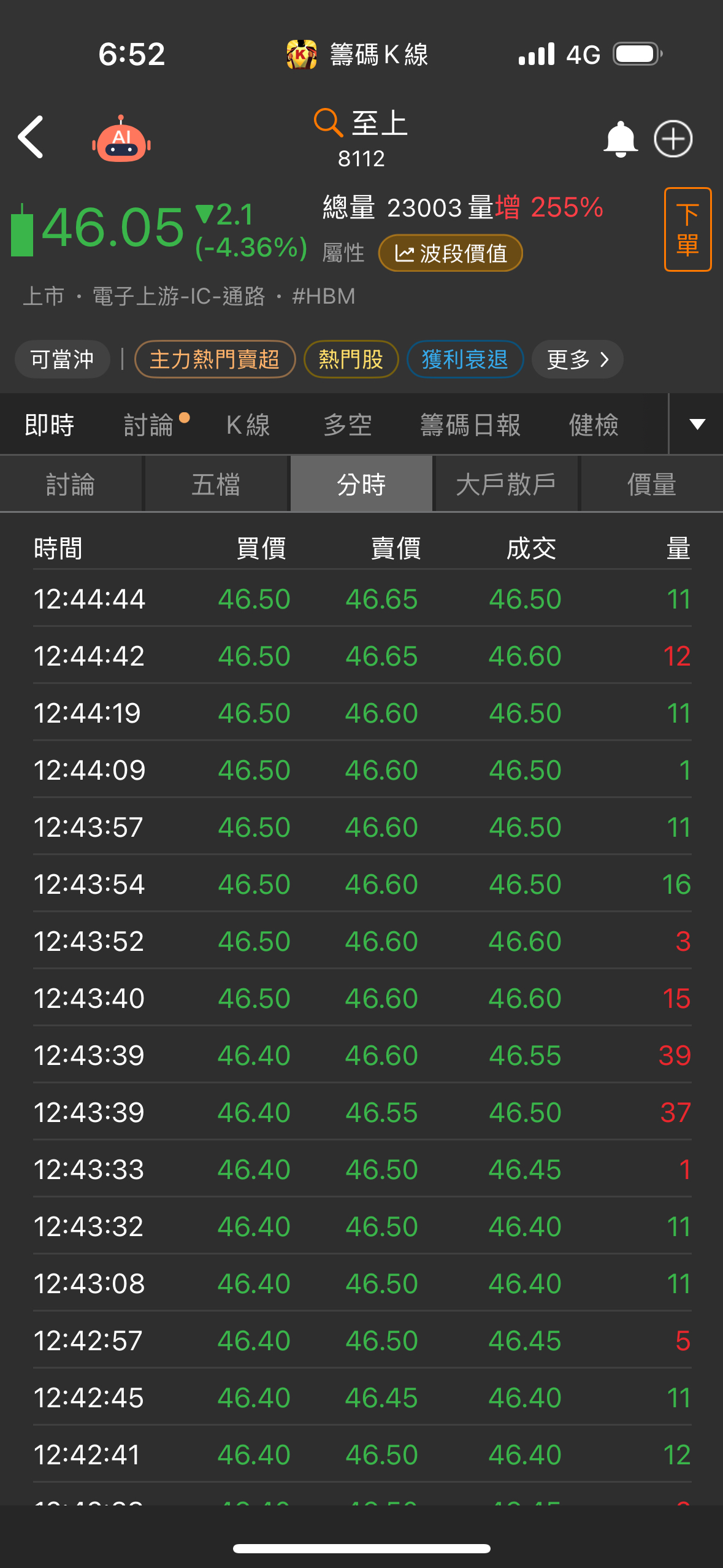Select the 主力熱門賣超 tag
The width and height of the screenshot is (723, 1568).
tap(215, 359)
